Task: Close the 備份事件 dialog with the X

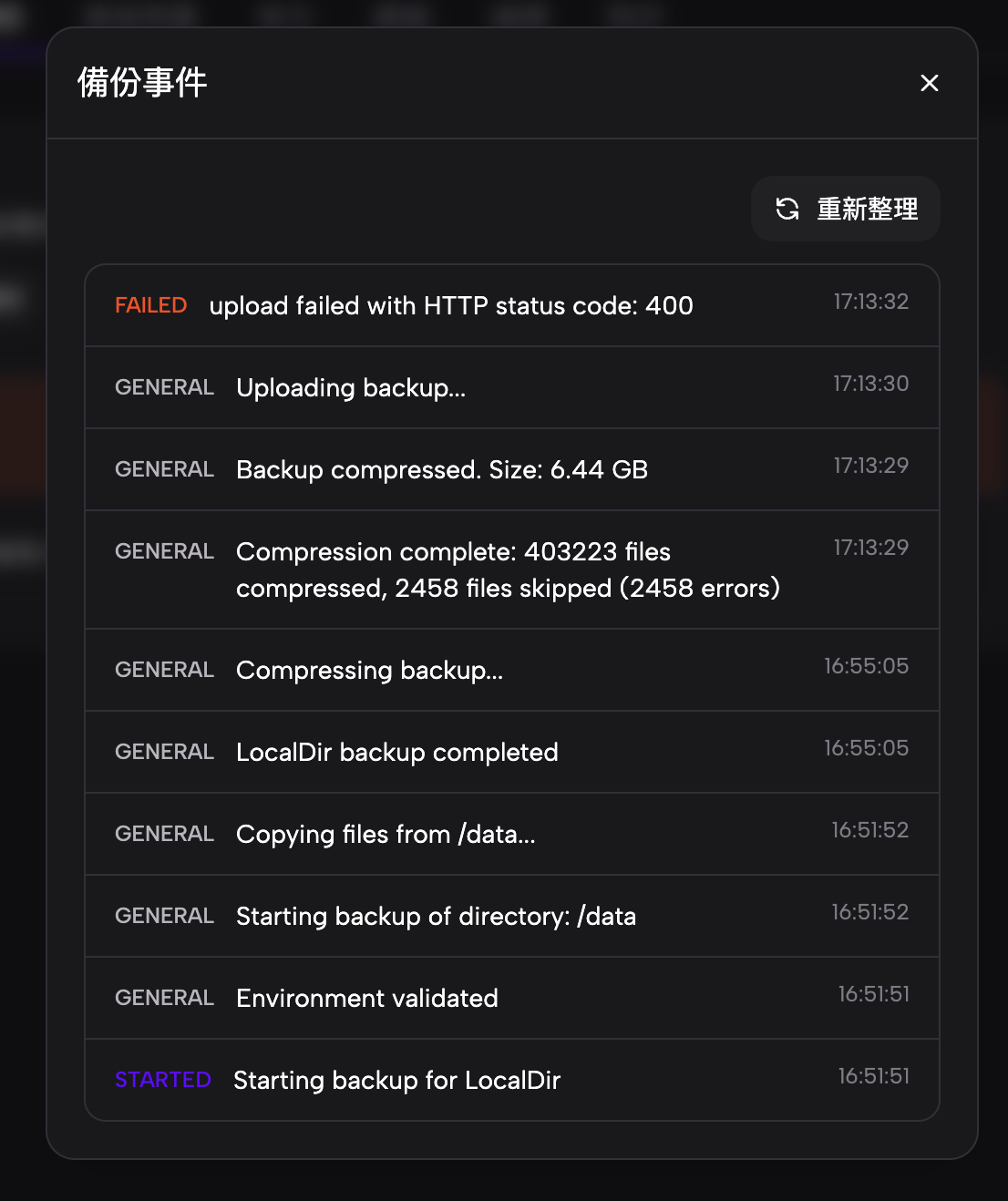Action: (929, 83)
